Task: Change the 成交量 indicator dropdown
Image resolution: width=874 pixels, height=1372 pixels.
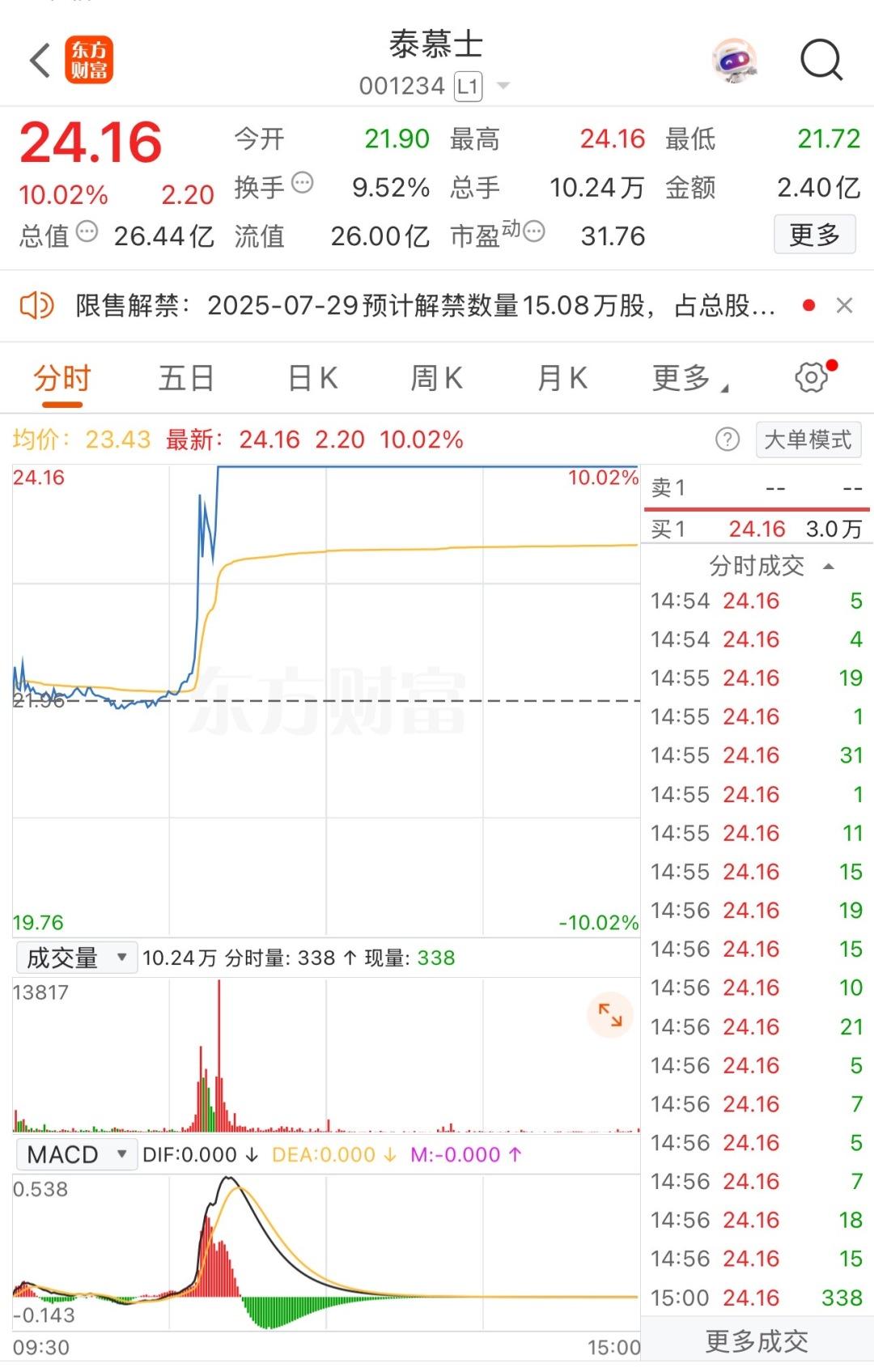Action: coord(76,958)
